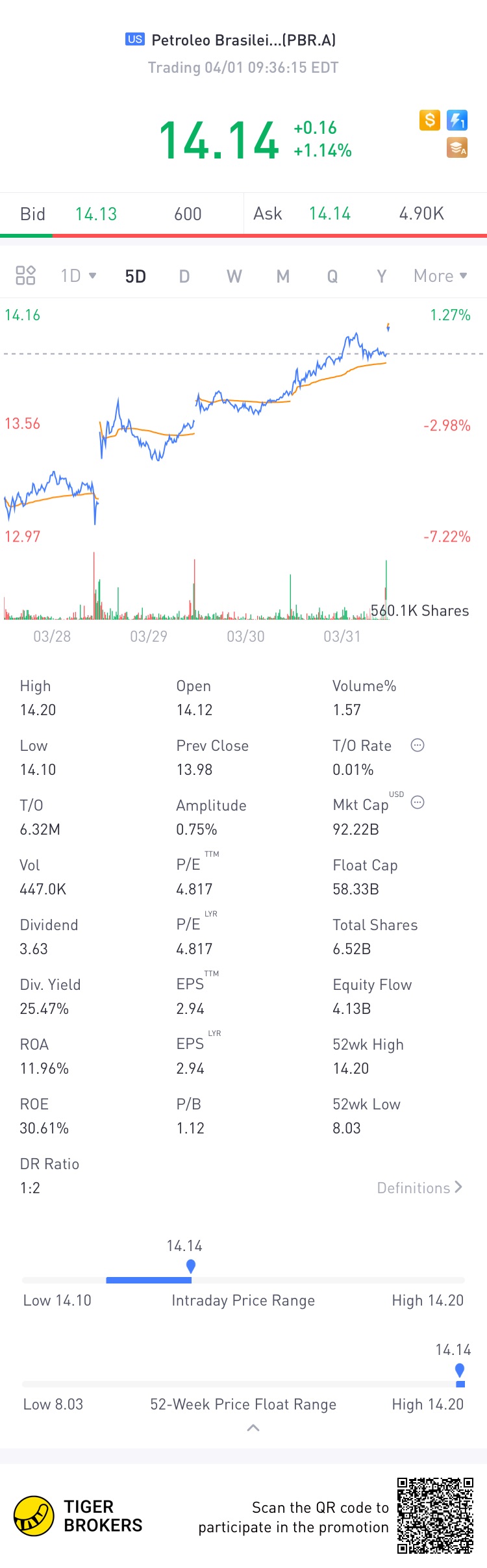
Task: Tap the orange dollar sign badge
Action: [430, 120]
